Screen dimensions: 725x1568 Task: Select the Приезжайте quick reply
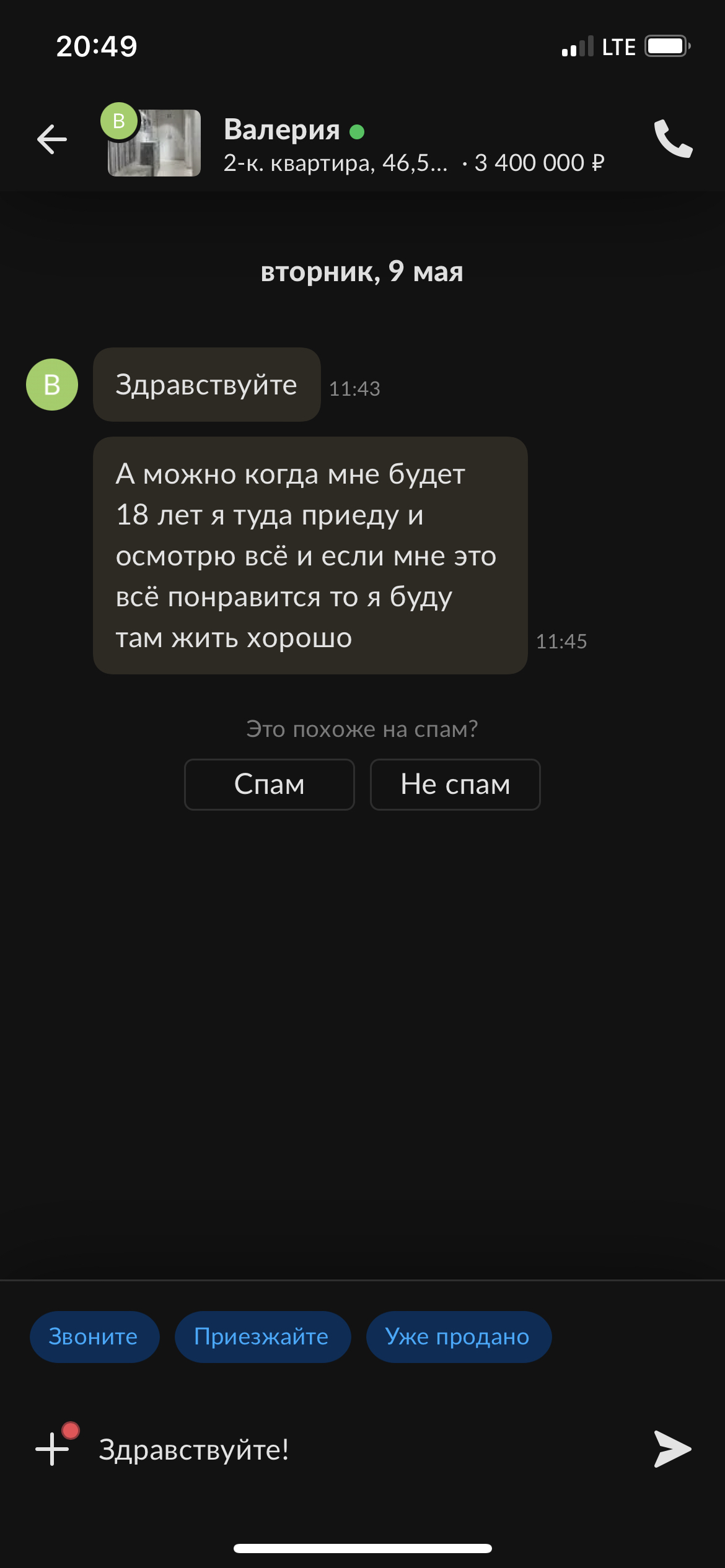coord(262,1336)
